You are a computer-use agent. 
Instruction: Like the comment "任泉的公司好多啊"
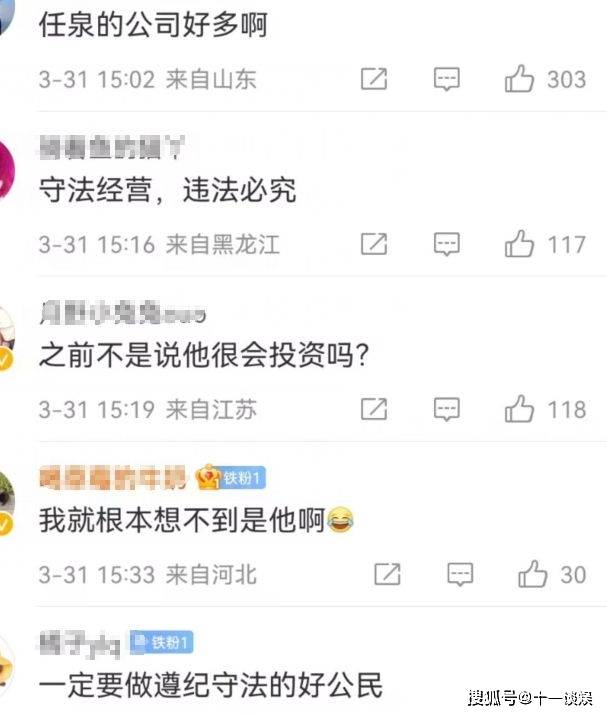tap(519, 79)
